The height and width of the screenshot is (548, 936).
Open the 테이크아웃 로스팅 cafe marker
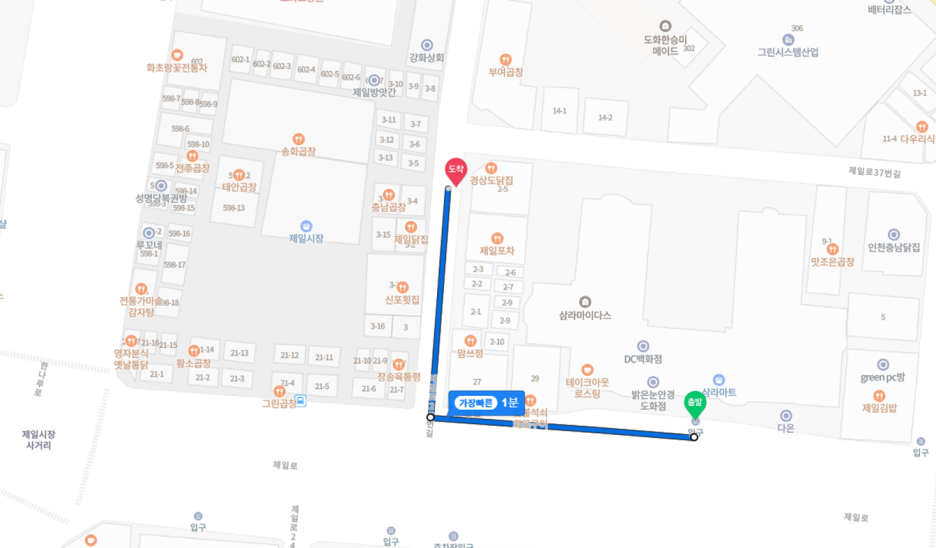click(x=587, y=370)
